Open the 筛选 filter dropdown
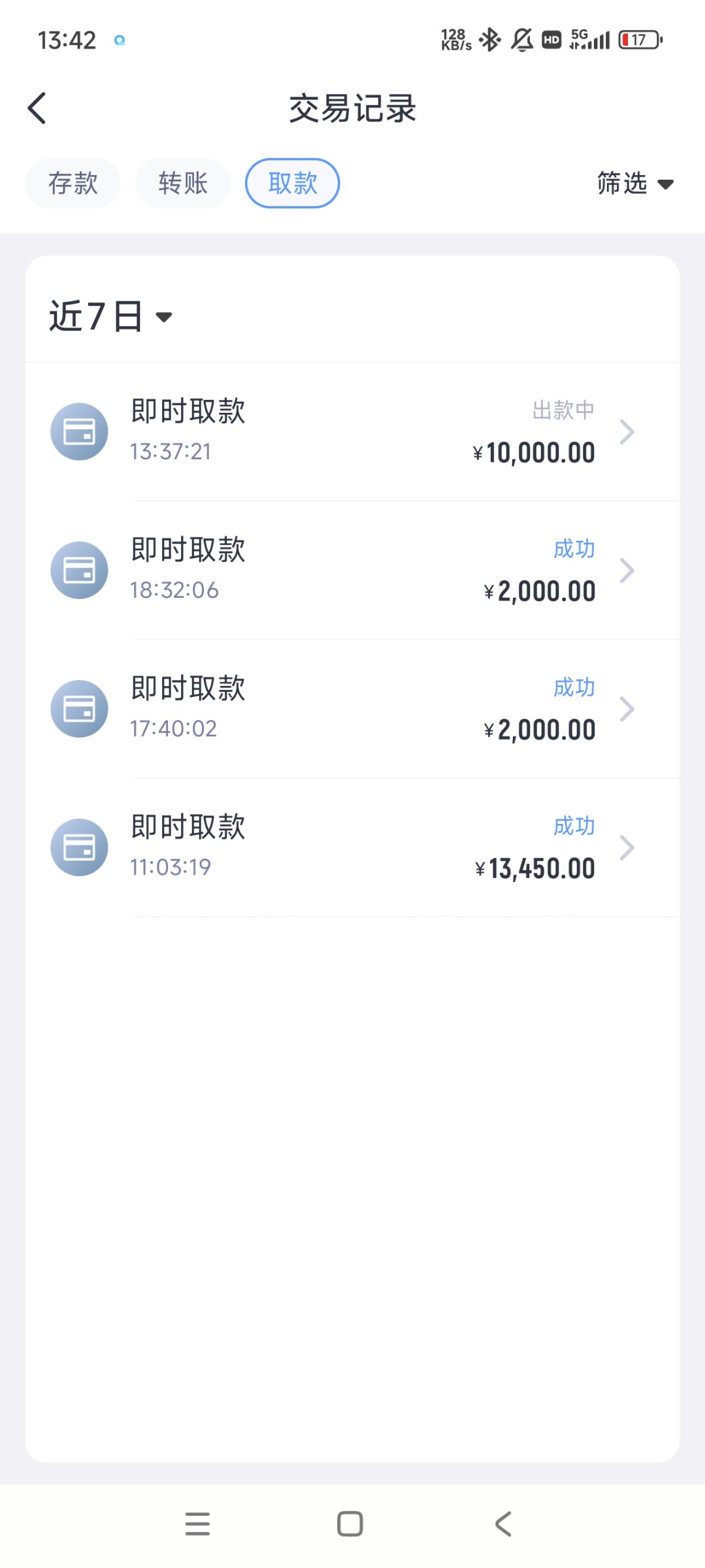This screenshot has height=1568, width=705. click(x=634, y=184)
